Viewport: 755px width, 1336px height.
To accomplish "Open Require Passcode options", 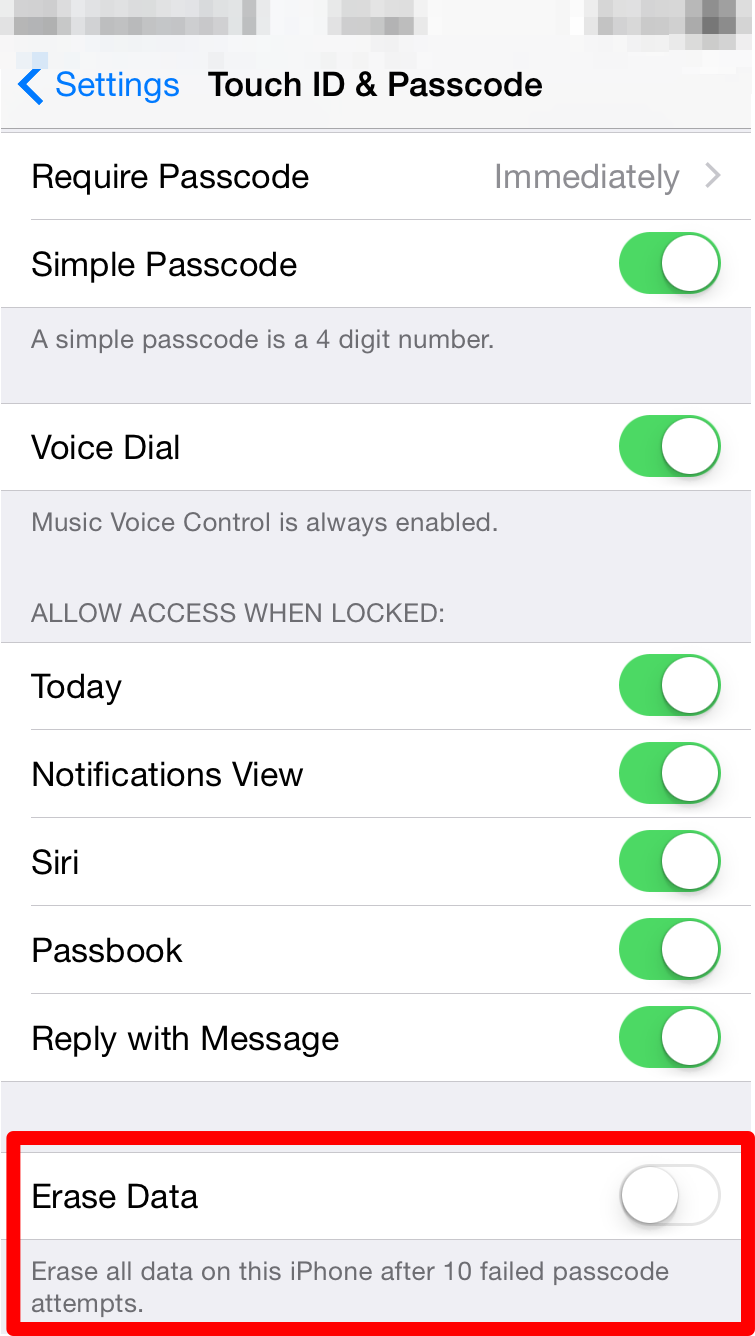I will point(376,177).
